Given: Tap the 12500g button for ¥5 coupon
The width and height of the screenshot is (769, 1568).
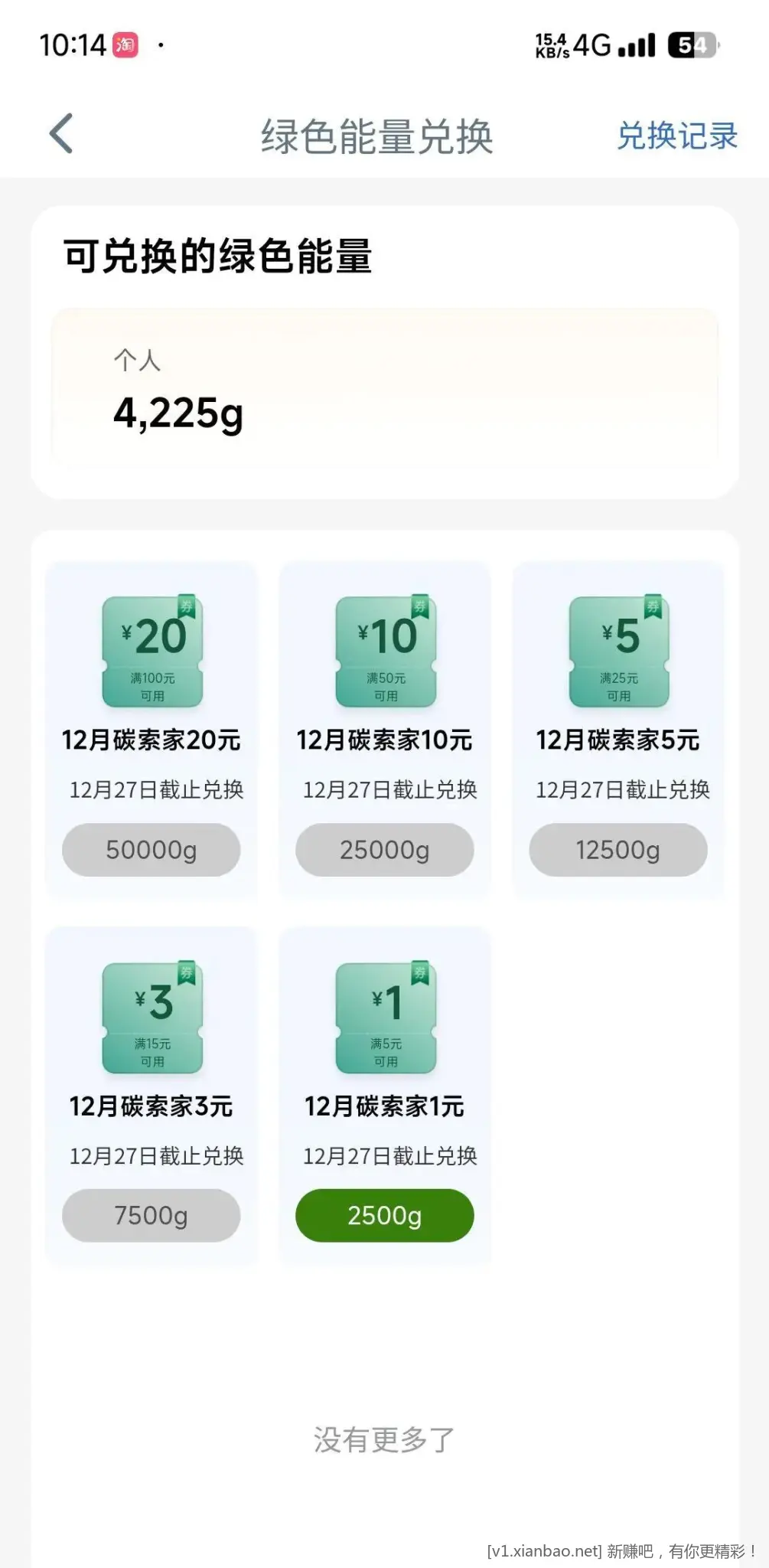Looking at the screenshot, I should pyautogui.click(x=617, y=850).
